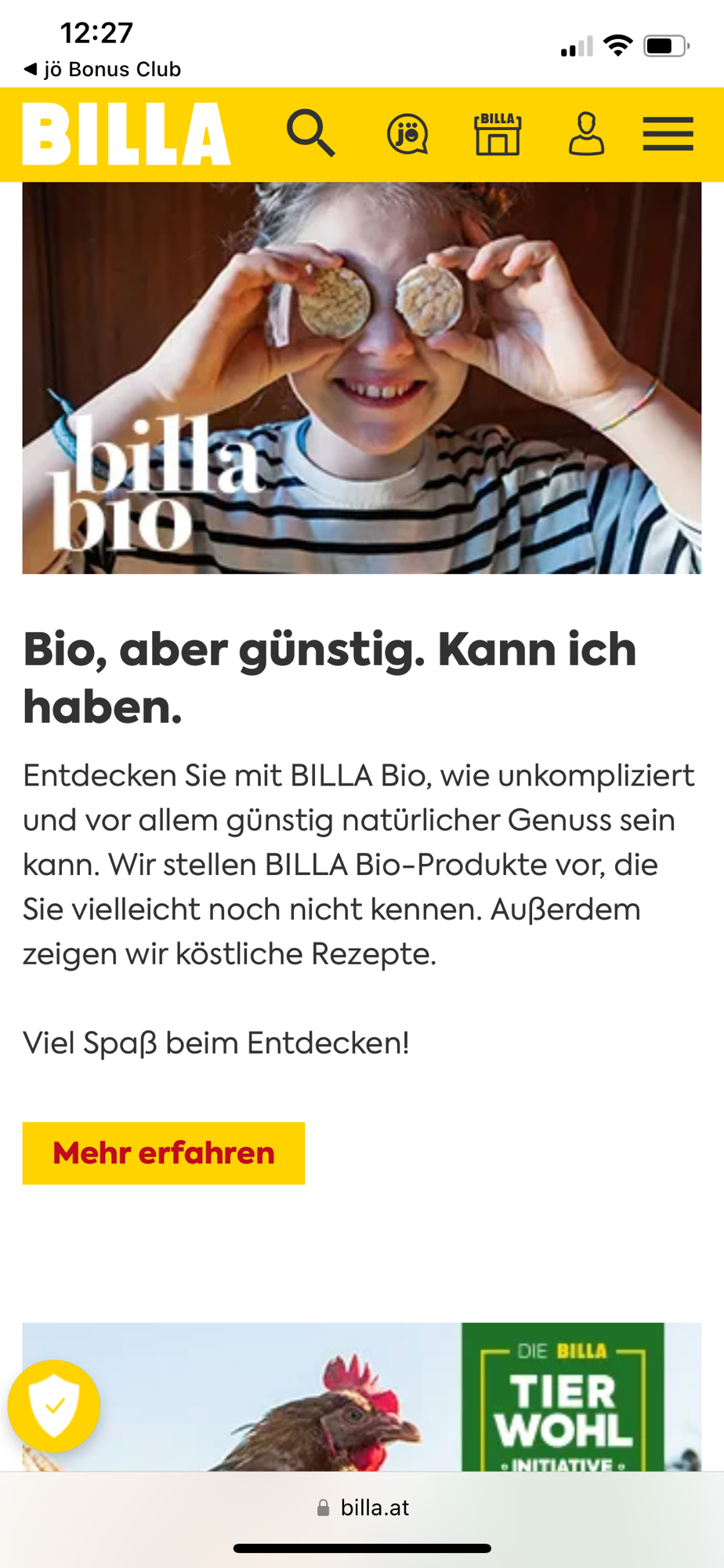This screenshot has height=1568, width=724.
Task: Open the hamburger menu
Action: (668, 134)
